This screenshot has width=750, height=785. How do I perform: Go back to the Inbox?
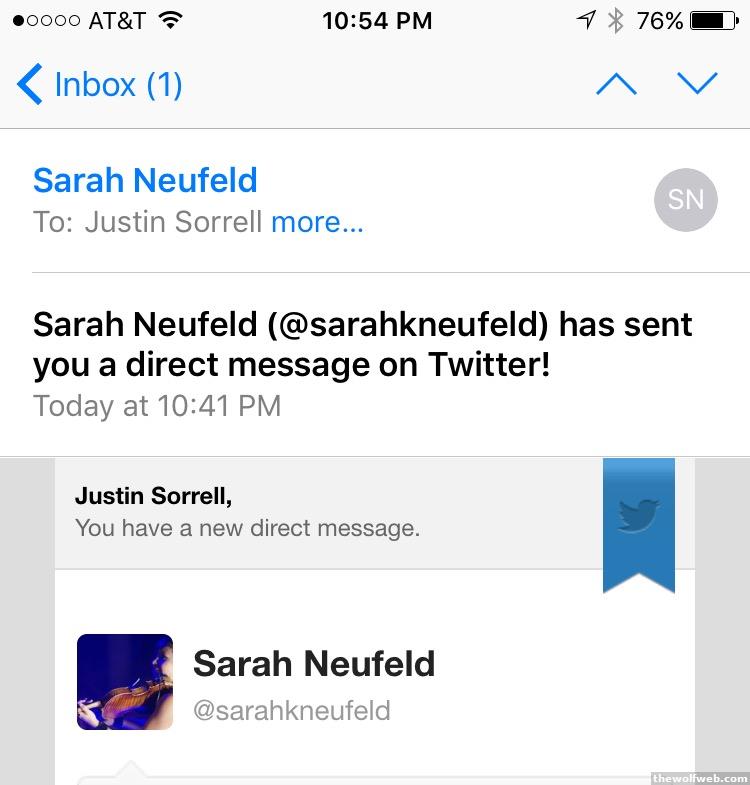(100, 84)
